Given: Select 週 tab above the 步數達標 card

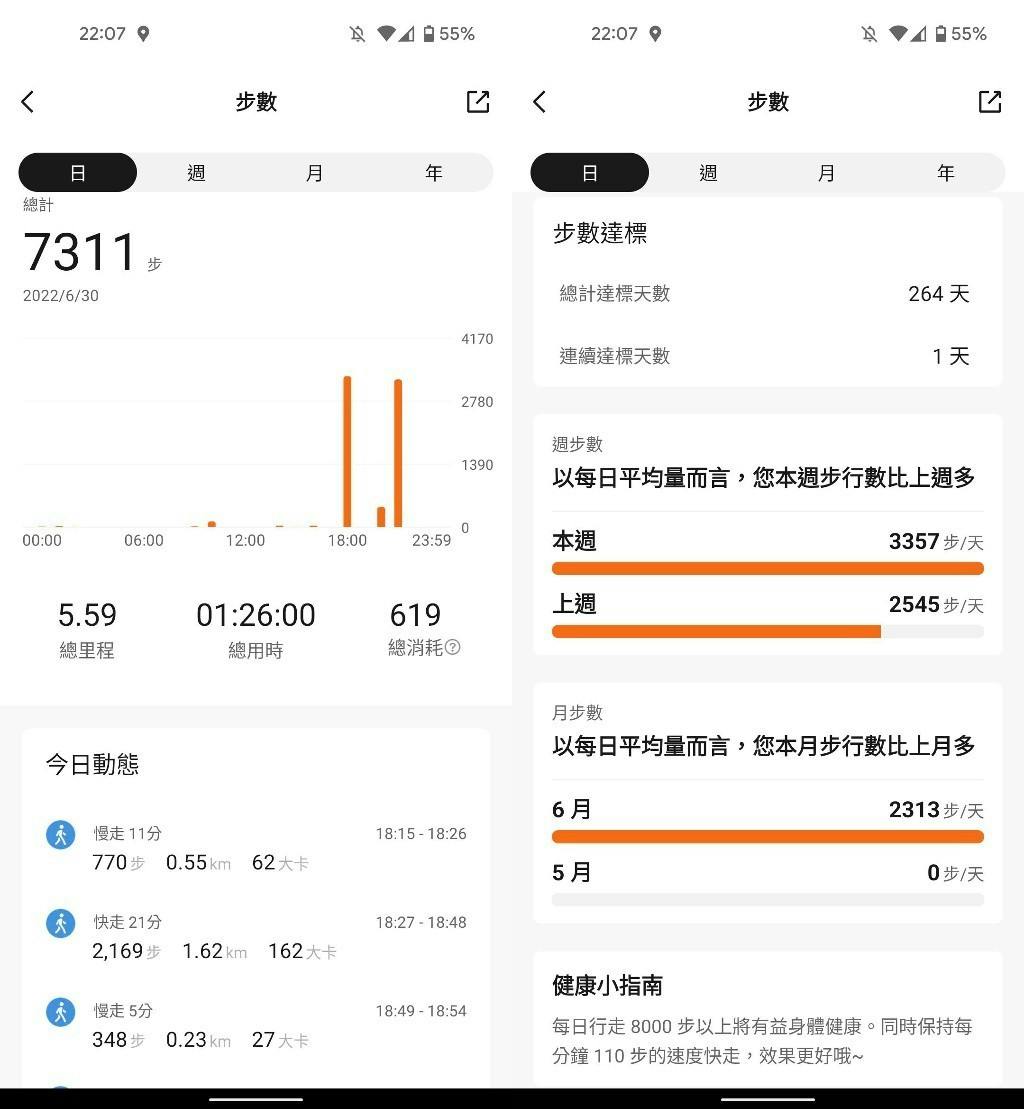Looking at the screenshot, I should [708, 173].
